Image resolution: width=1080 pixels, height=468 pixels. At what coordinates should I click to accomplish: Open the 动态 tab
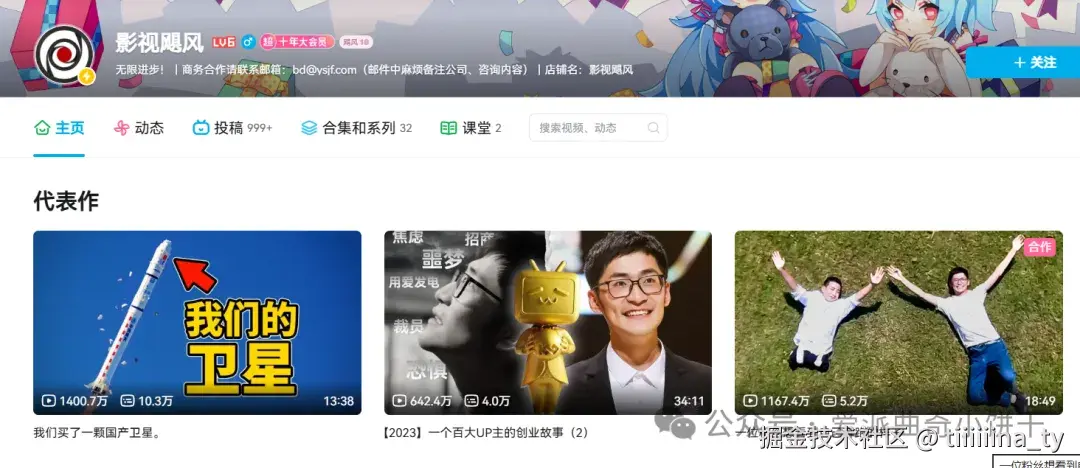(139, 128)
